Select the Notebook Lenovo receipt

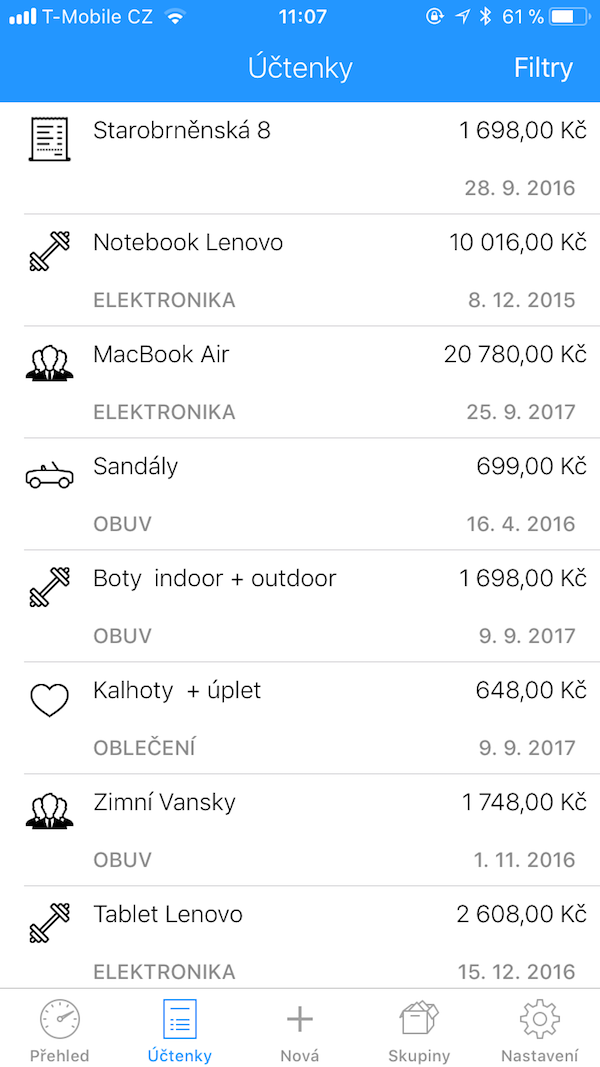[300, 270]
